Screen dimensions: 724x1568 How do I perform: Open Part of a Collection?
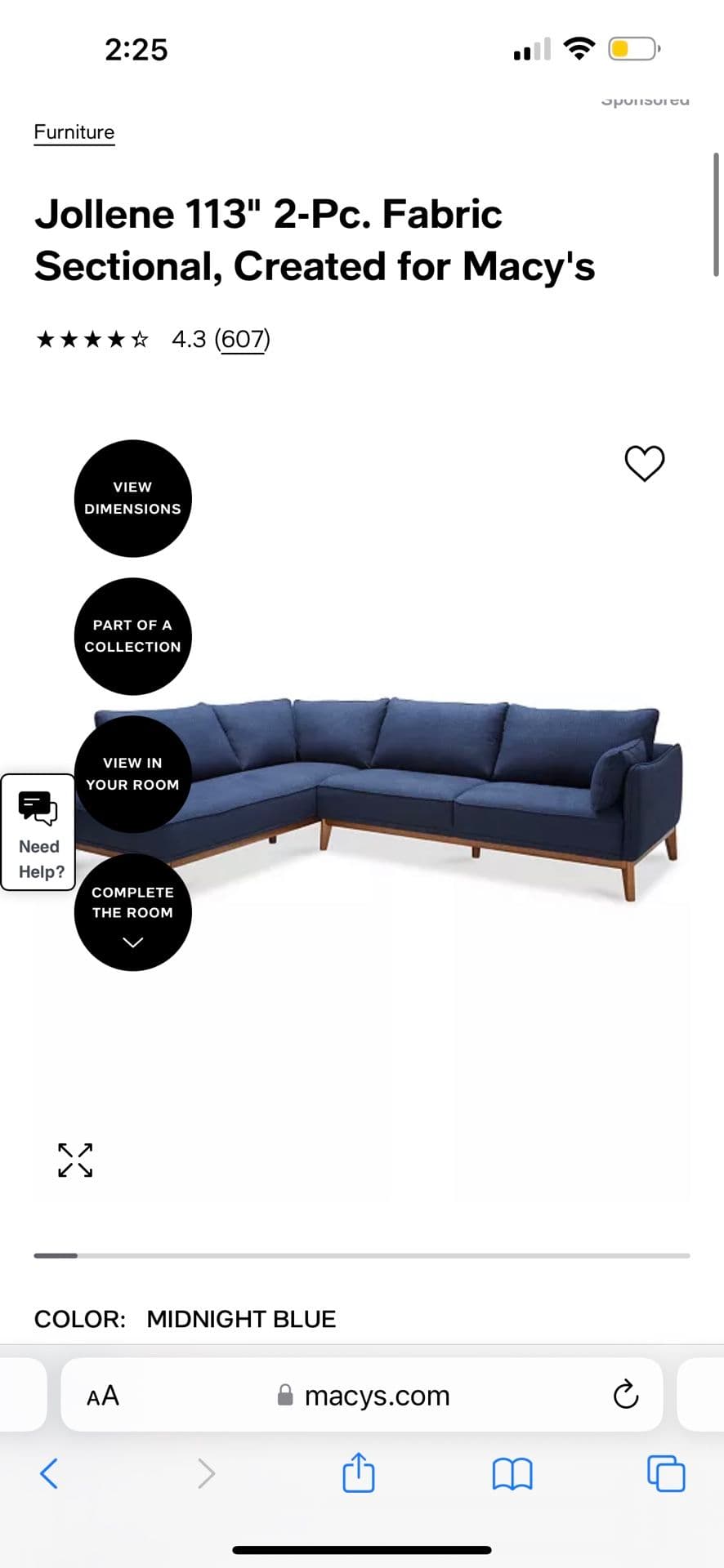pos(132,636)
